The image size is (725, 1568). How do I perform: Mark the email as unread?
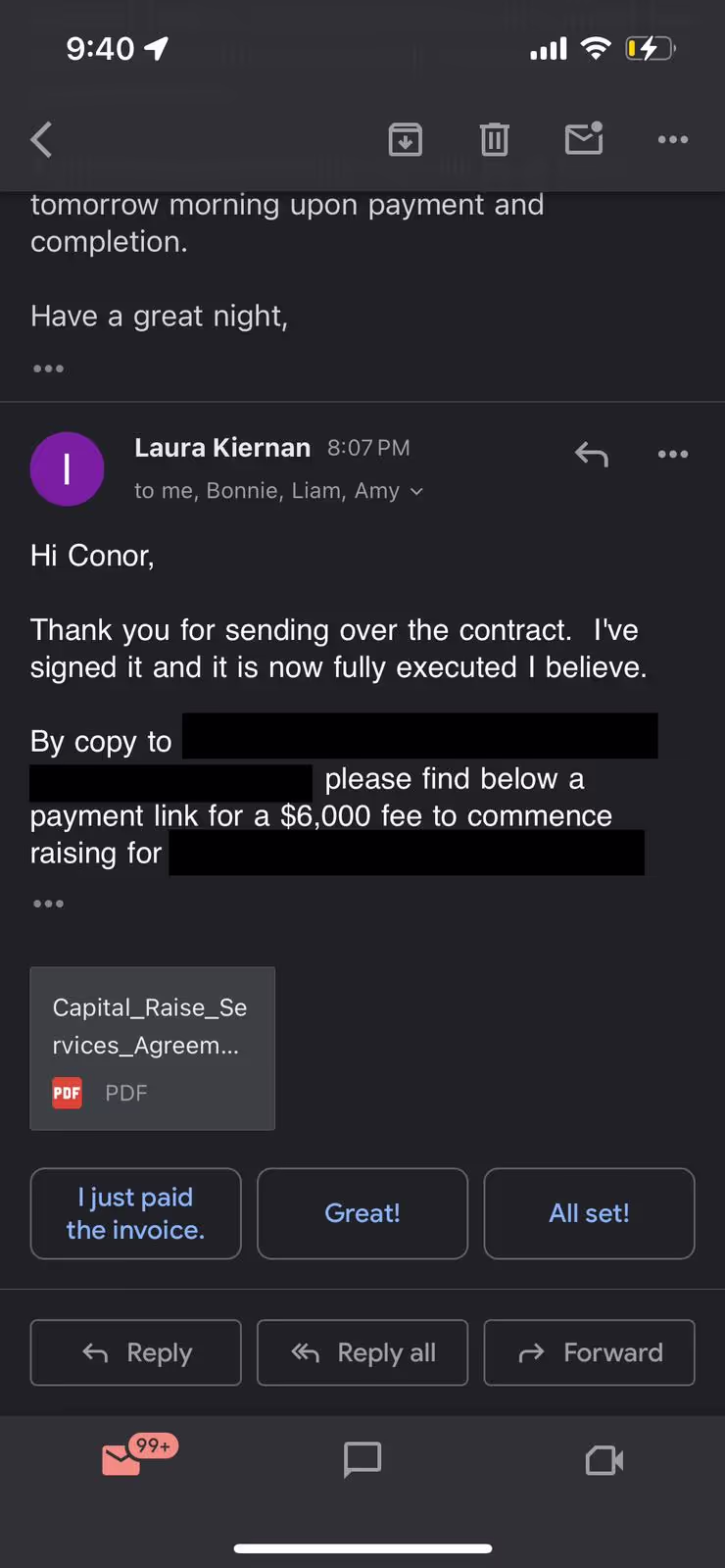[584, 139]
